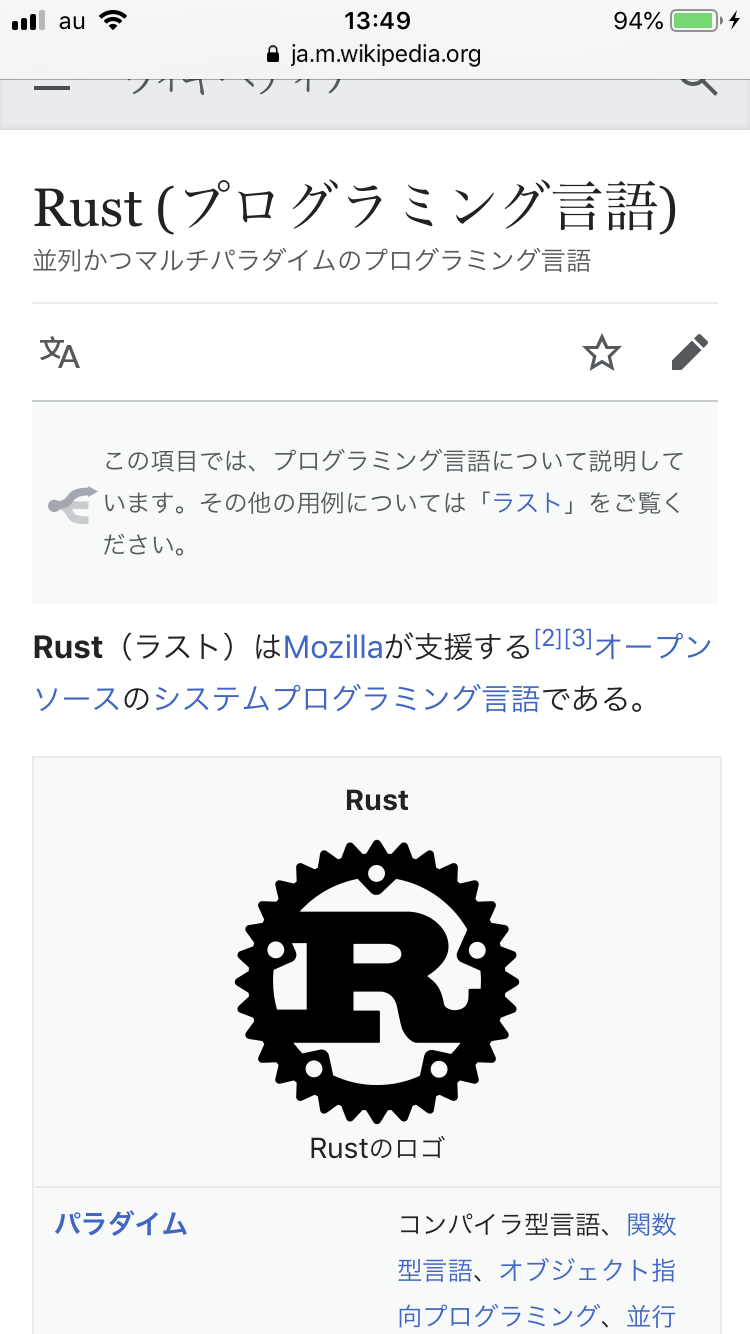Open the language selection icon
The image size is (750, 1334).
(59, 352)
